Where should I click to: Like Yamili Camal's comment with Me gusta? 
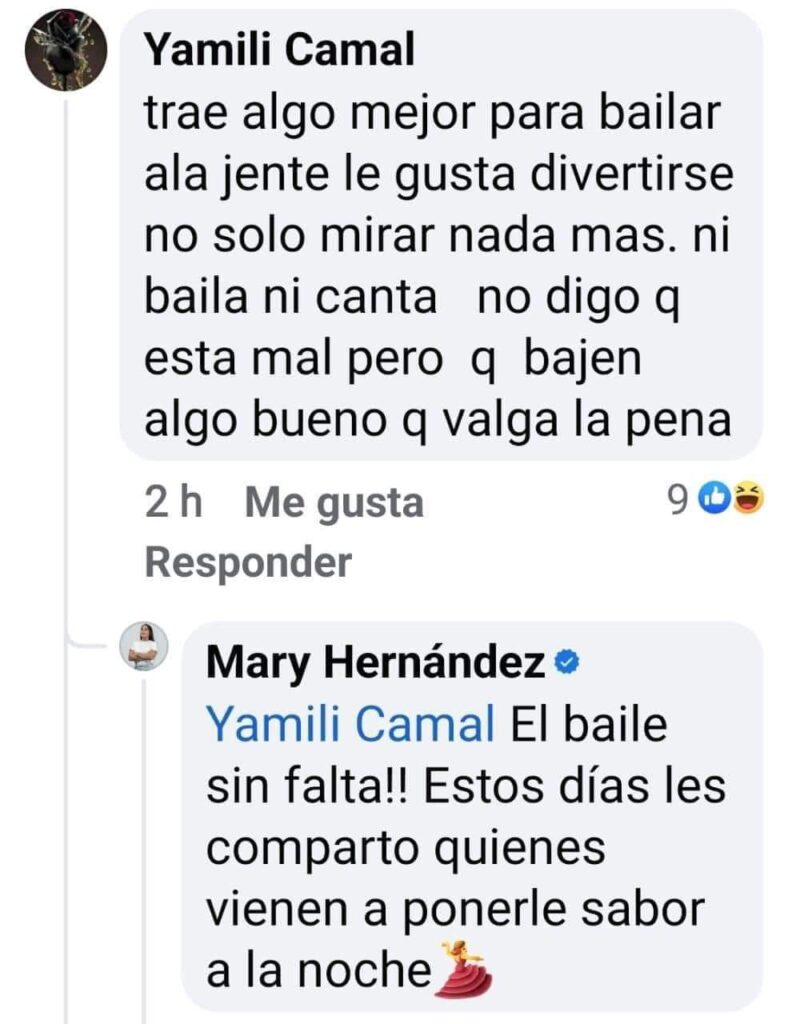[334, 503]
